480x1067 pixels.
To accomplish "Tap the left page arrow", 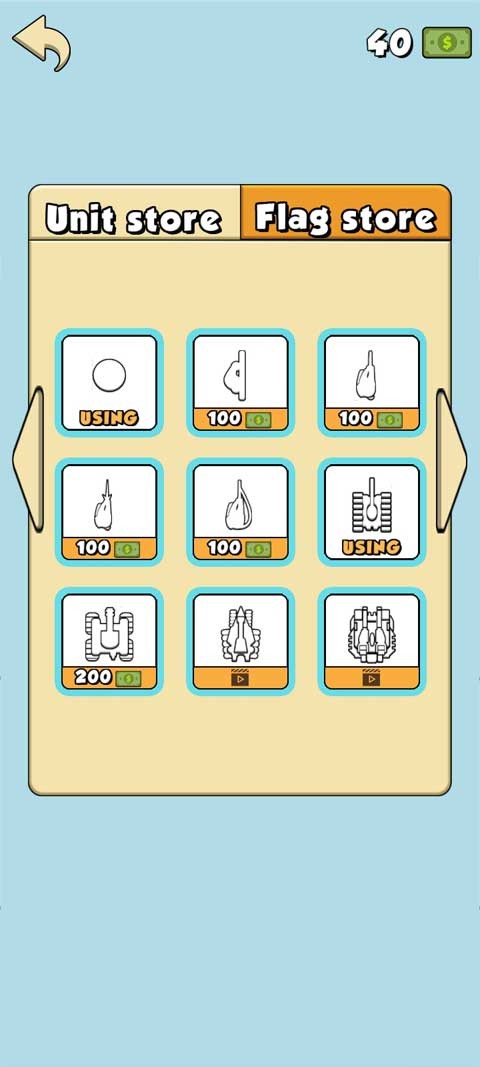I will coord(29,459).
